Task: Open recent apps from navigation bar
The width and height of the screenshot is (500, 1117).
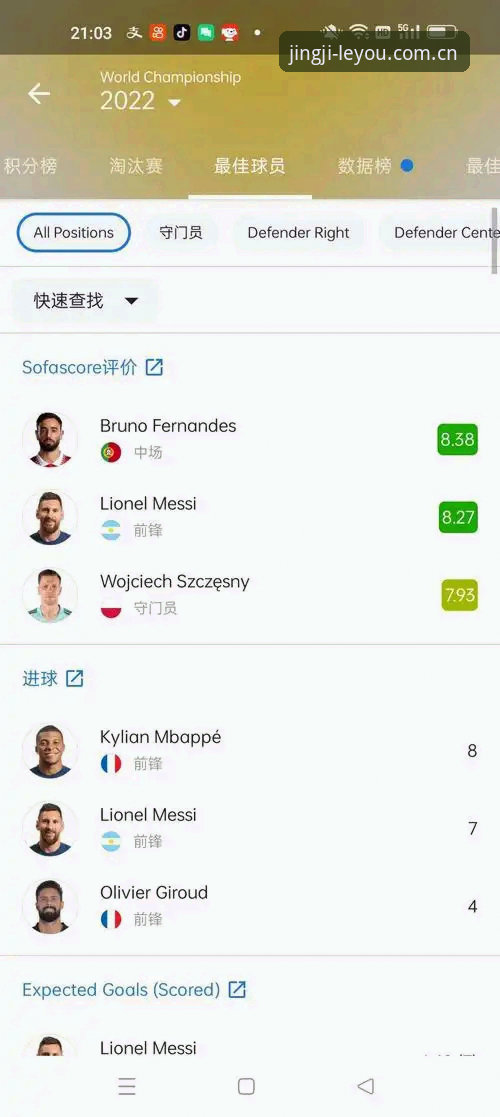Action: (x=127, y=1086)
